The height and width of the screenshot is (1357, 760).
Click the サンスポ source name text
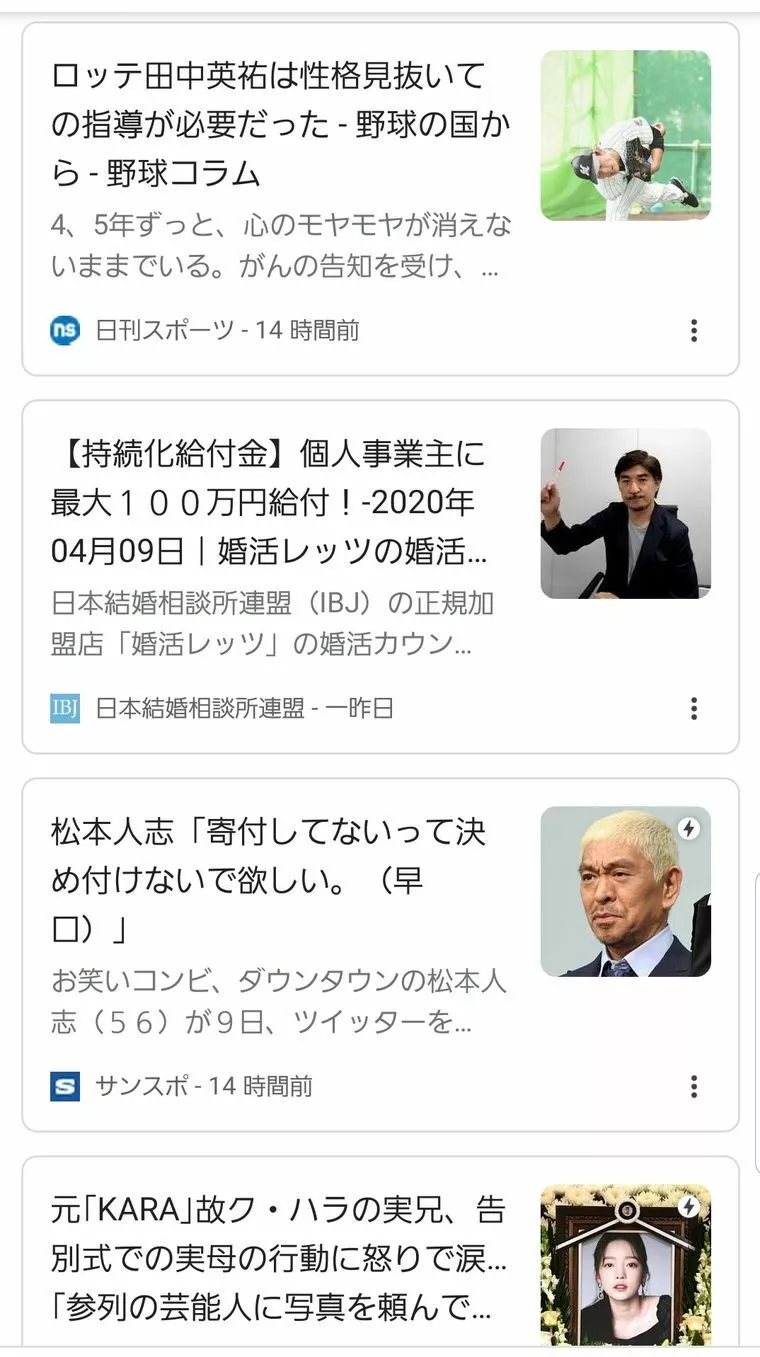tap(140, 1086)
